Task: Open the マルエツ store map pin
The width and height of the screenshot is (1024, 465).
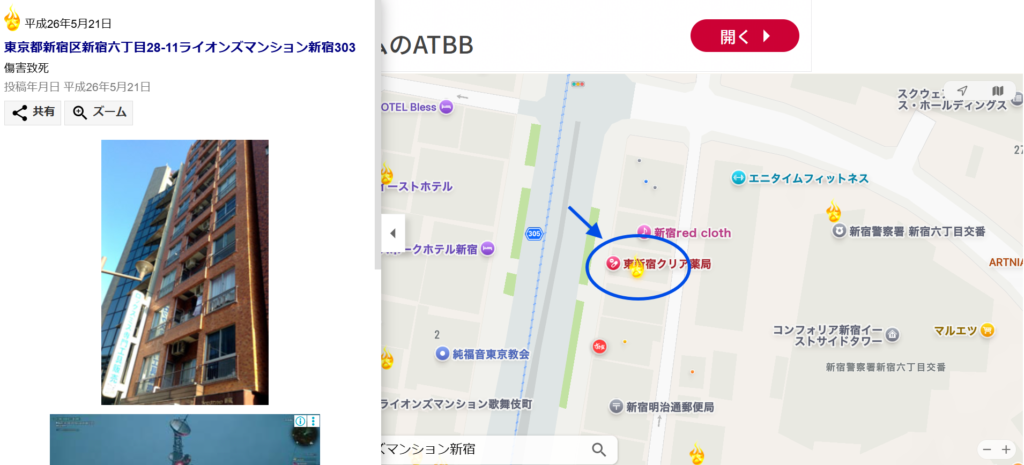Action: click(x=987, y=330)
